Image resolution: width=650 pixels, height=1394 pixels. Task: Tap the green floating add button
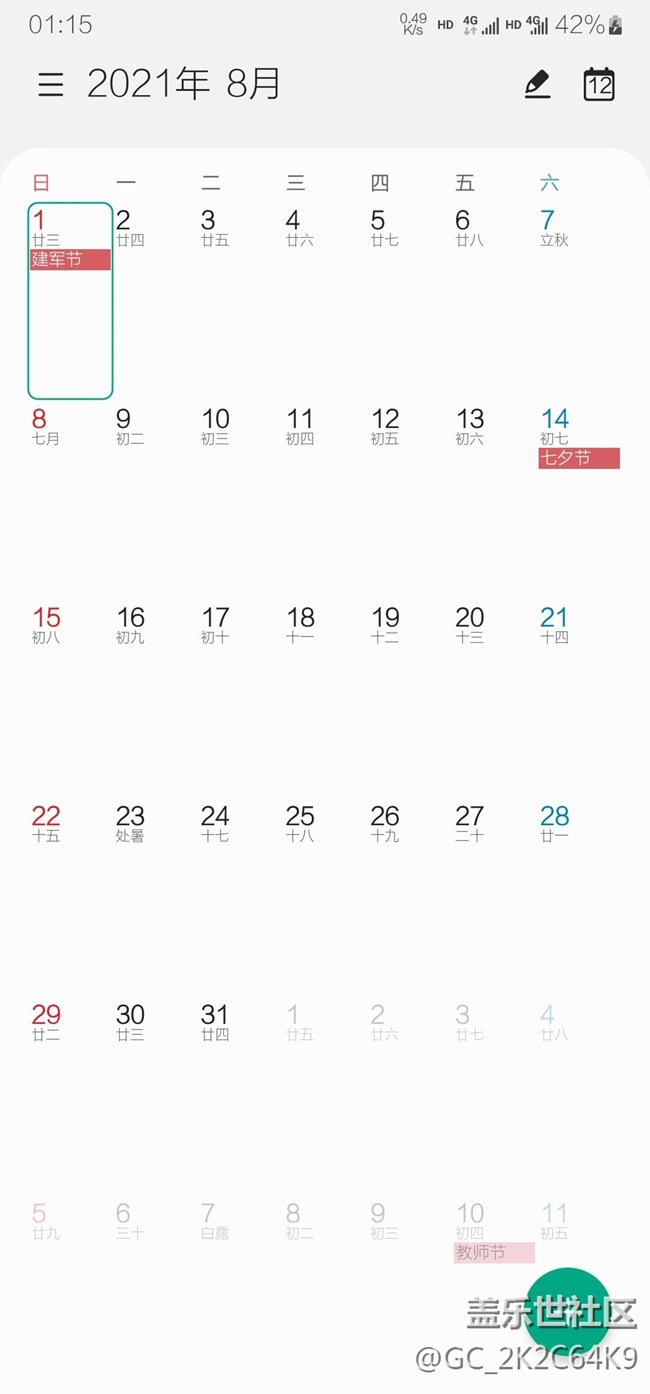568,1311
